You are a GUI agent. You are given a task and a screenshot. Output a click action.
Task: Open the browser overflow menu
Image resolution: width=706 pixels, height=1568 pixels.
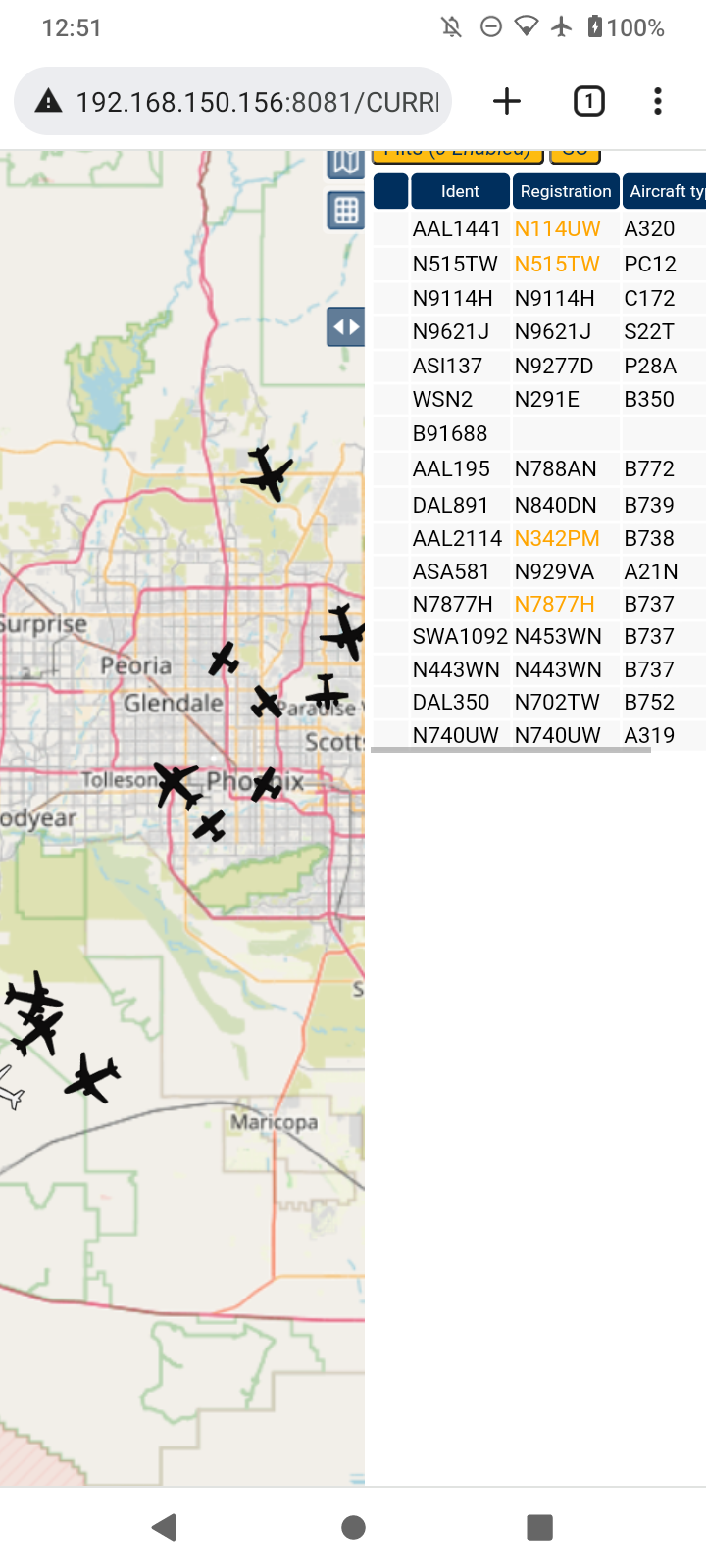pos(658,101)
